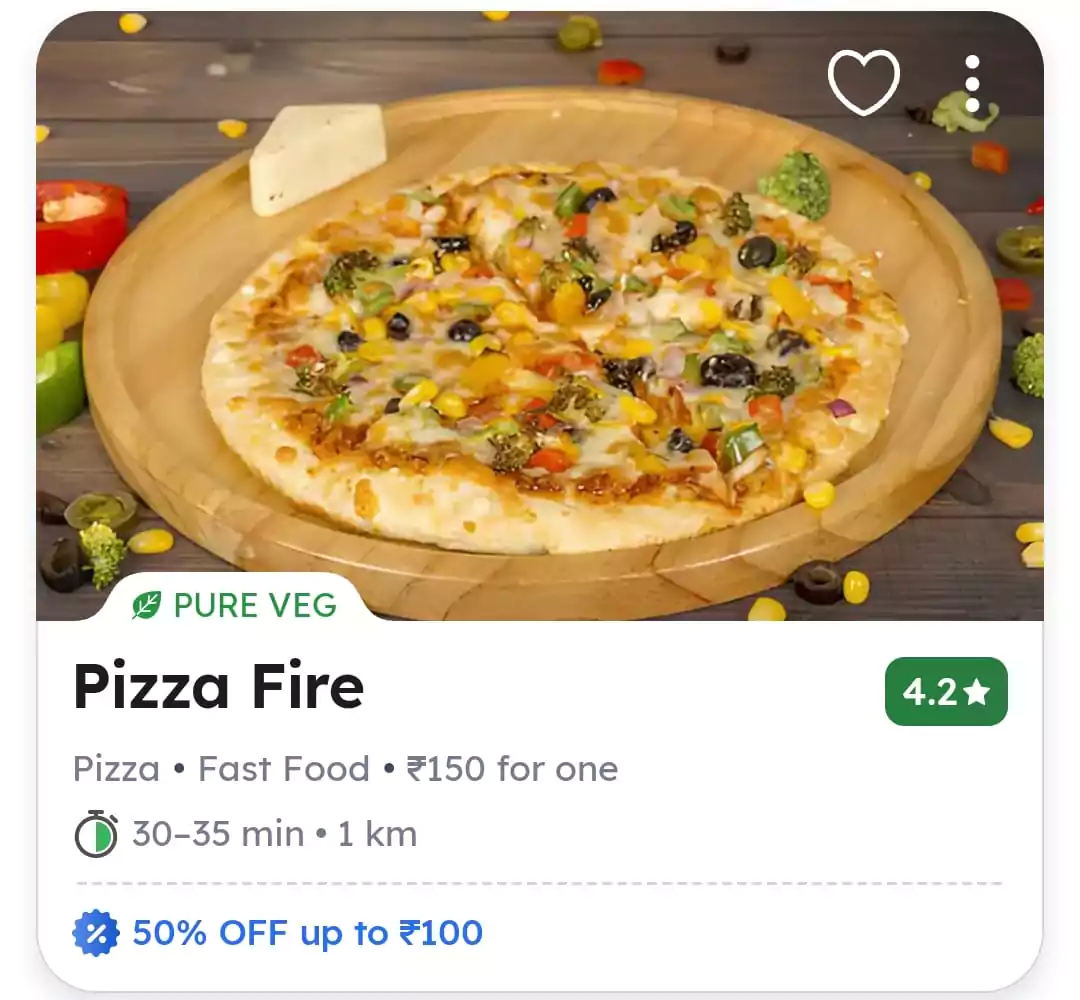Screen dimensions: 1080x1000
Task: Open the three-dot overflow menu
Action: coord(972,84)
